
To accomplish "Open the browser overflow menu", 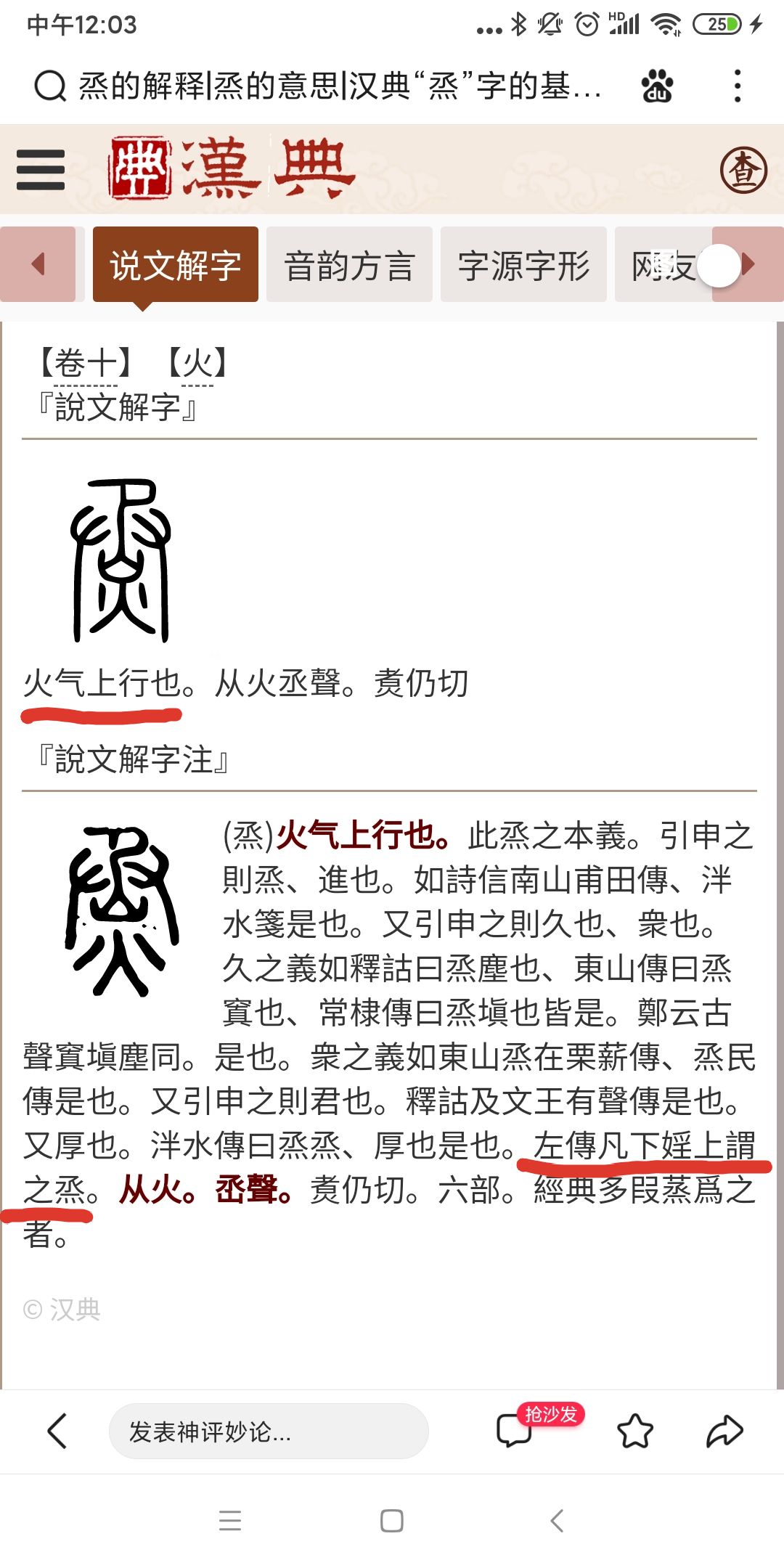I will 738,86.
